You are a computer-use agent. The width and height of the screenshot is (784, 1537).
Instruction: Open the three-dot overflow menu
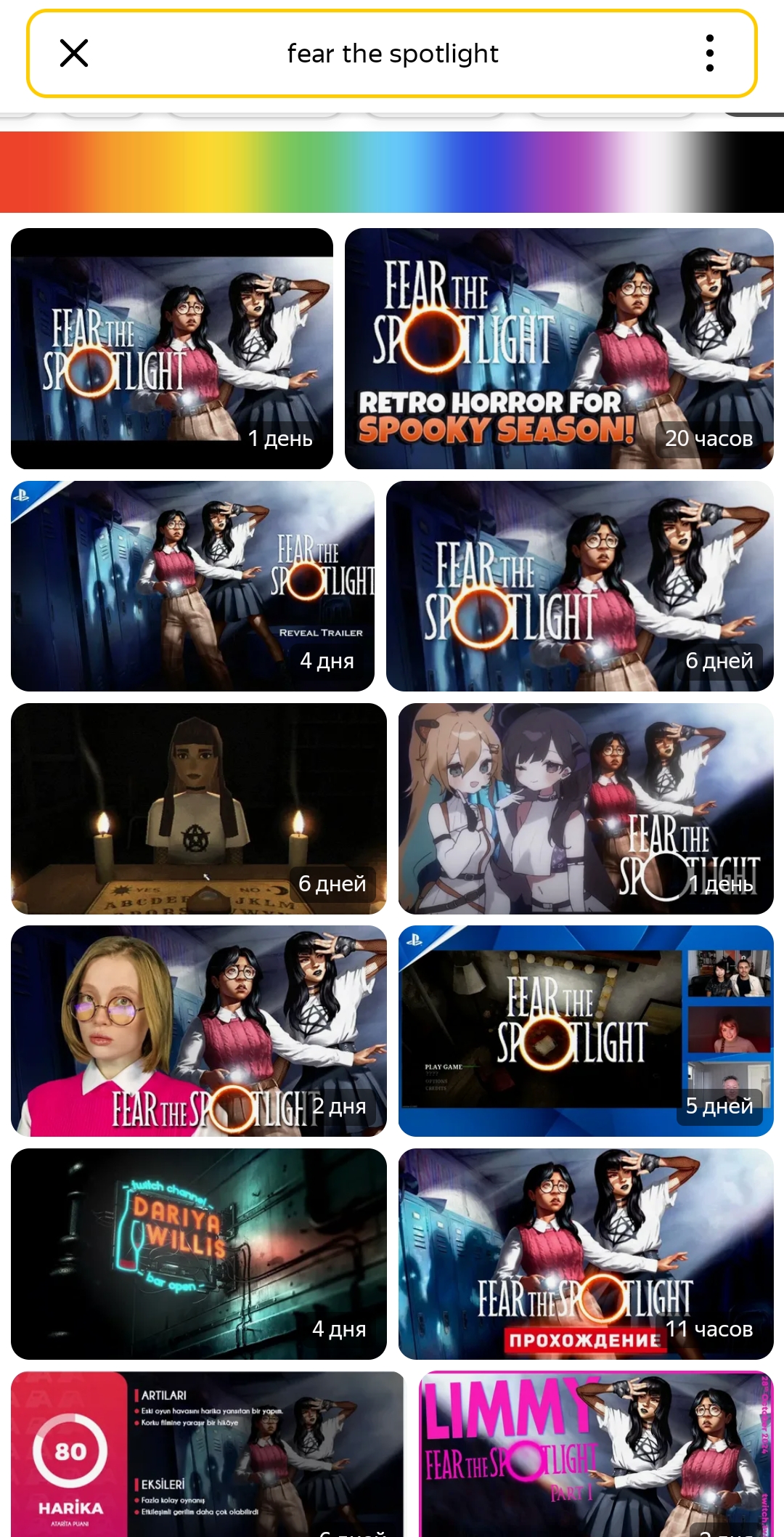click(x=709, y=53)
